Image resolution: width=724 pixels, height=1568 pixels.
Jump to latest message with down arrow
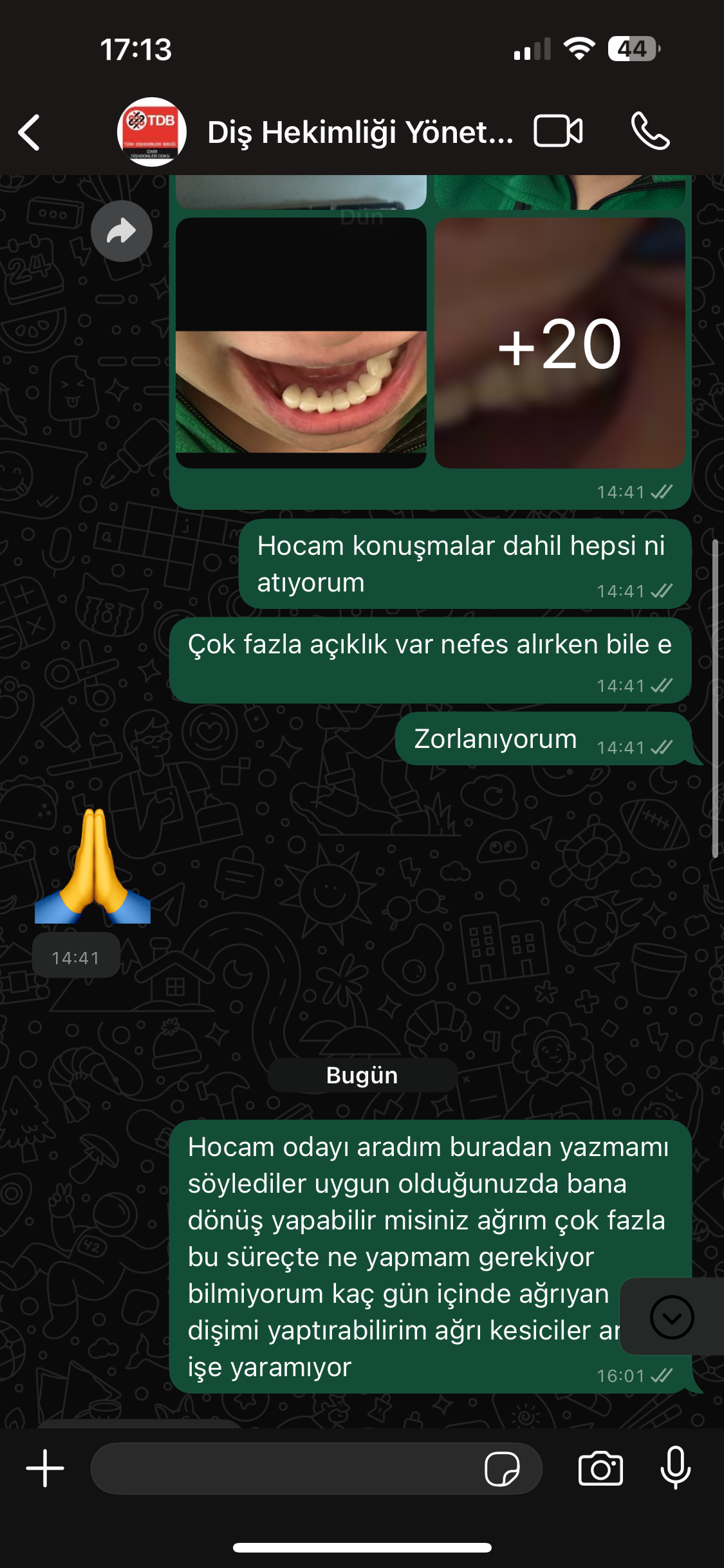(x=672, y=1317)
